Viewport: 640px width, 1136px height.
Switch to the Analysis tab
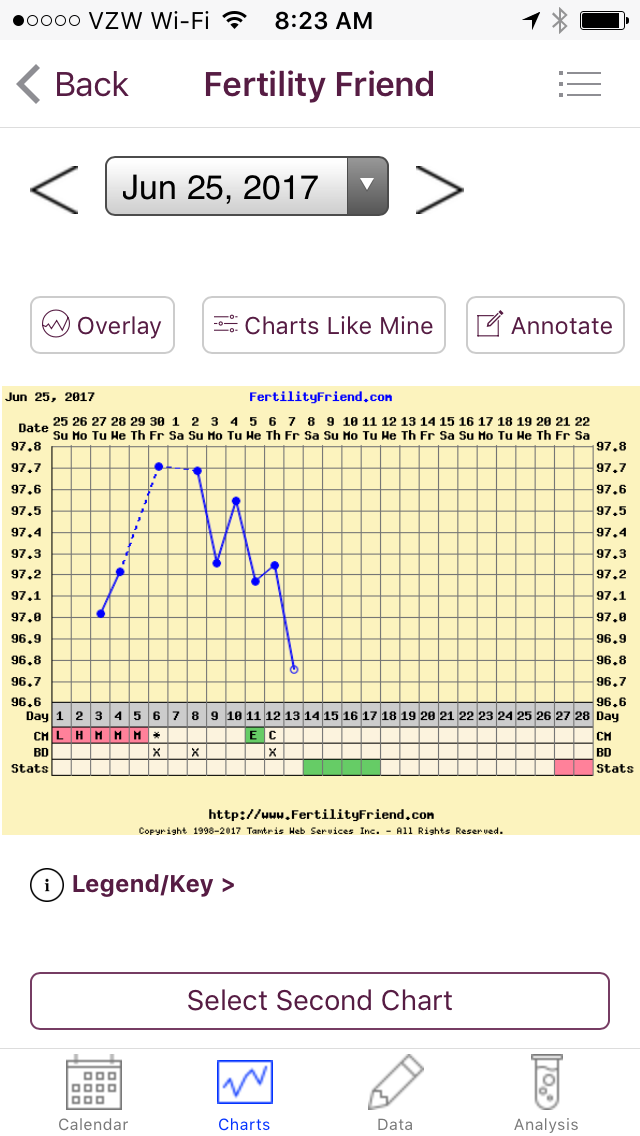546,1094
